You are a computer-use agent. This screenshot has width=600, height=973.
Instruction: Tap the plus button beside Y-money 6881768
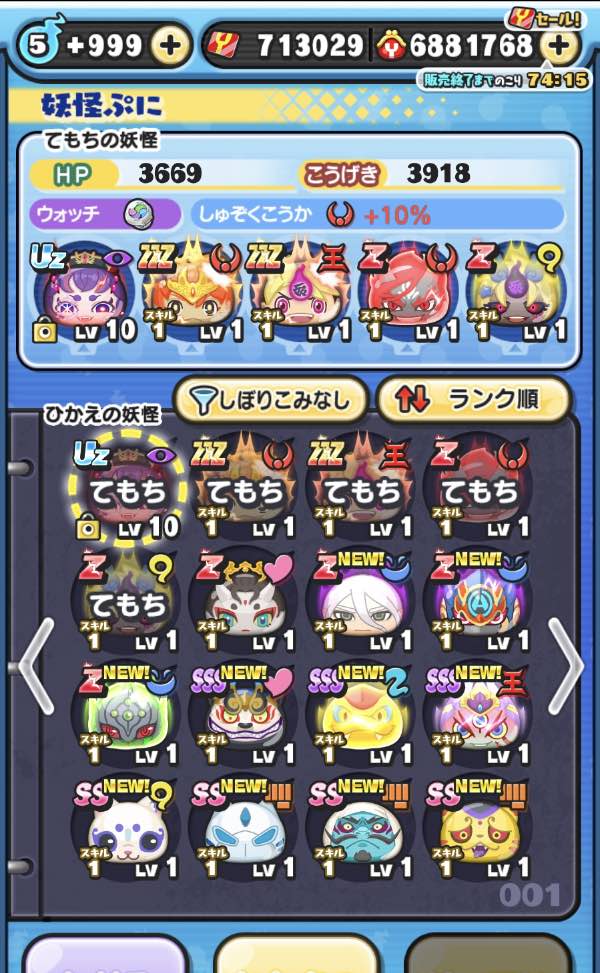click(558, 46)
